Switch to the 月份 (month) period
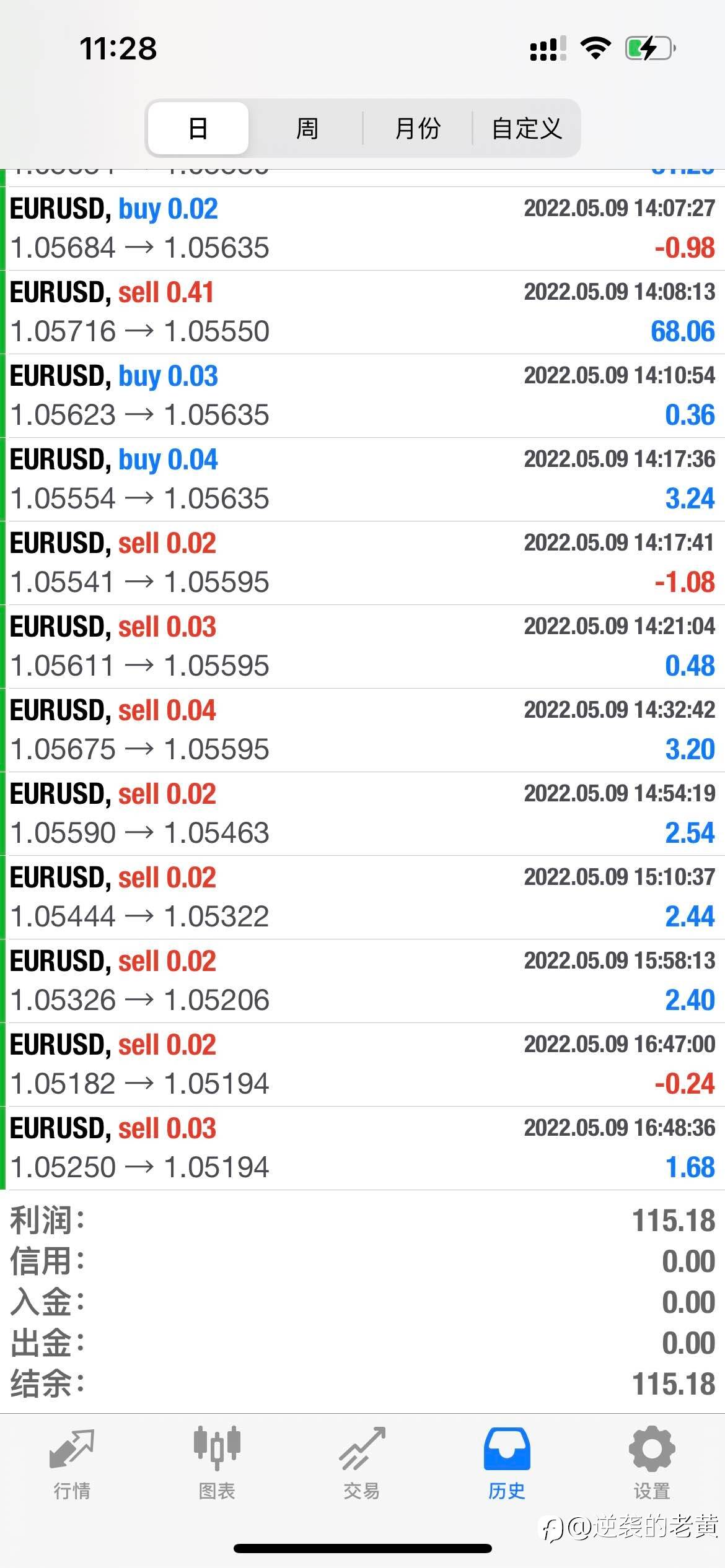Image resolution: width=725 pixels, height=1568 pixels. tap(417, 128)
